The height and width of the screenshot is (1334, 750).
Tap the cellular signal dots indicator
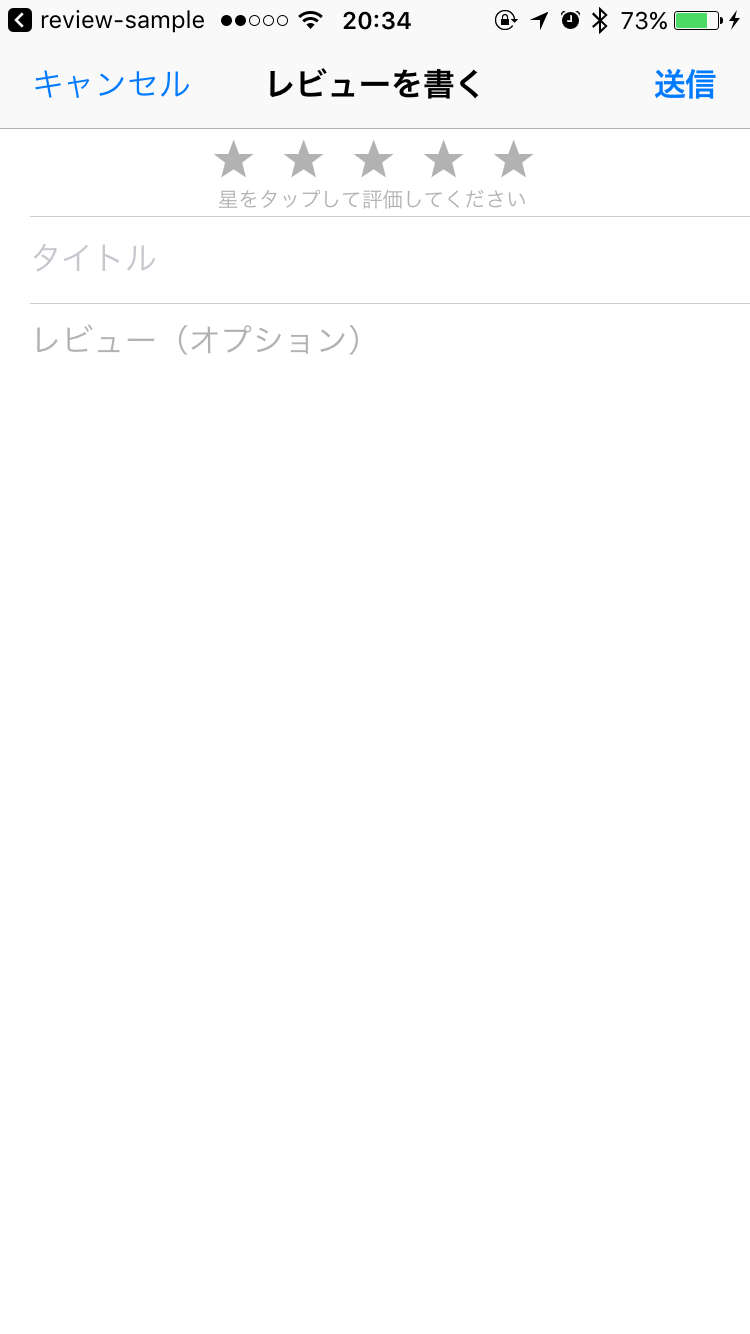click(x=251, y=19)
